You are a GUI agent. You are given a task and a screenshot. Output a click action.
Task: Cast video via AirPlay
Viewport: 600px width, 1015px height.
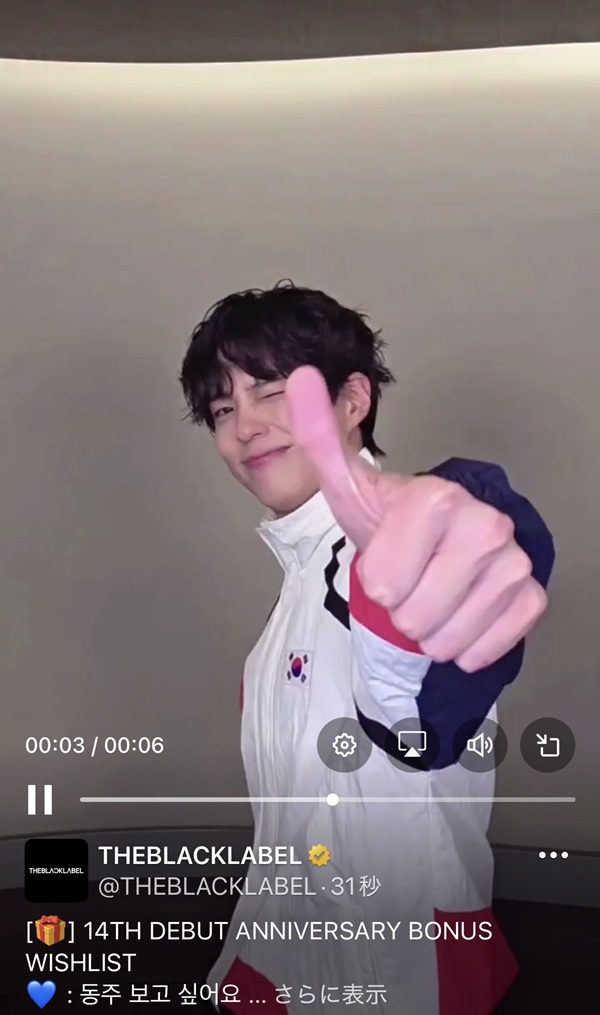click(413, 745)
